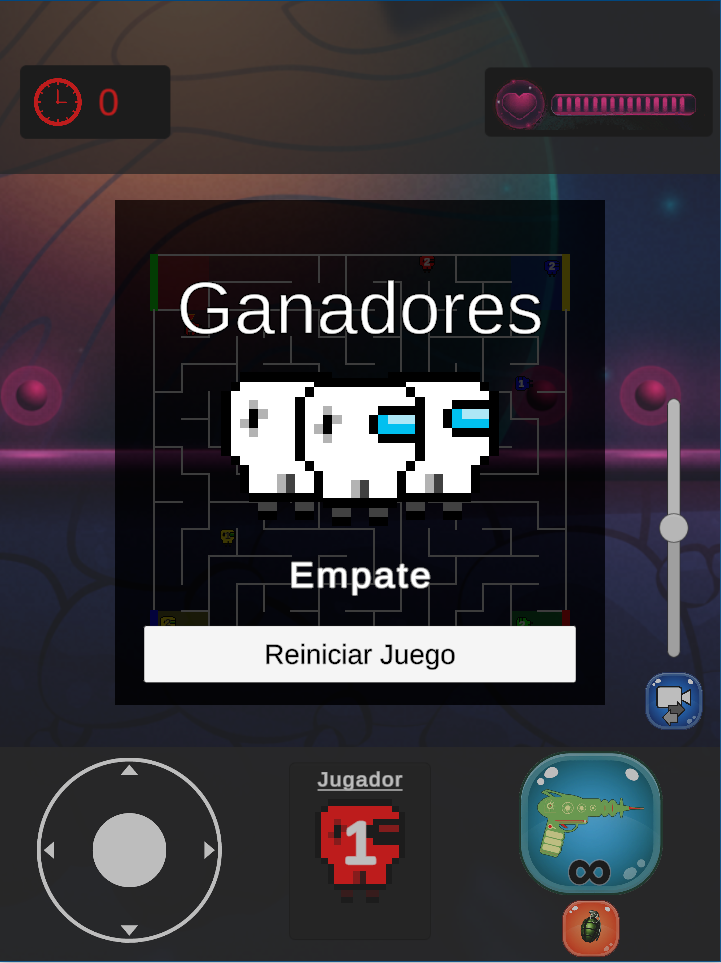Tap the grenade weapon icon
This screenshot has width=721, height=963.
click(591, 928)
